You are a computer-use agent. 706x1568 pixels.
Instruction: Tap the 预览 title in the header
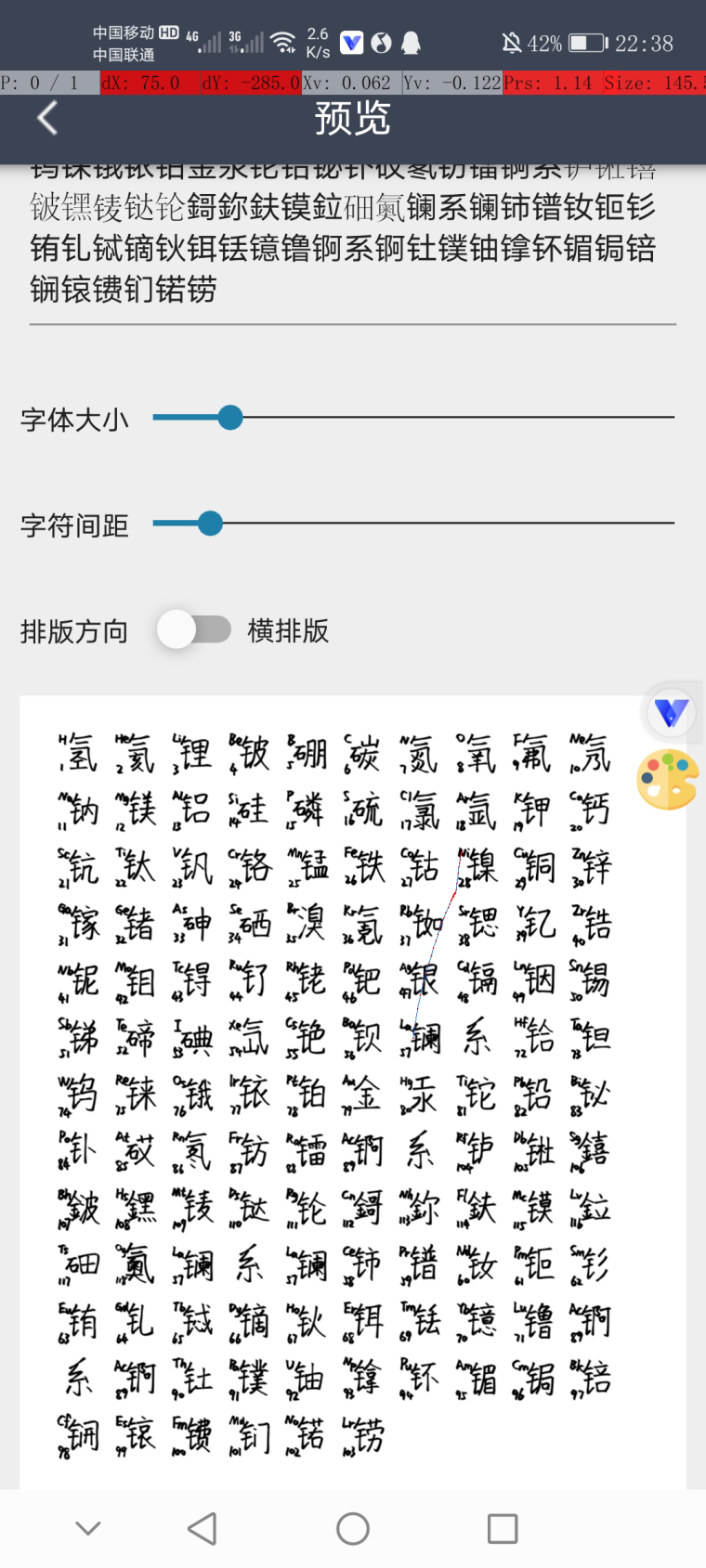[353, 118]
